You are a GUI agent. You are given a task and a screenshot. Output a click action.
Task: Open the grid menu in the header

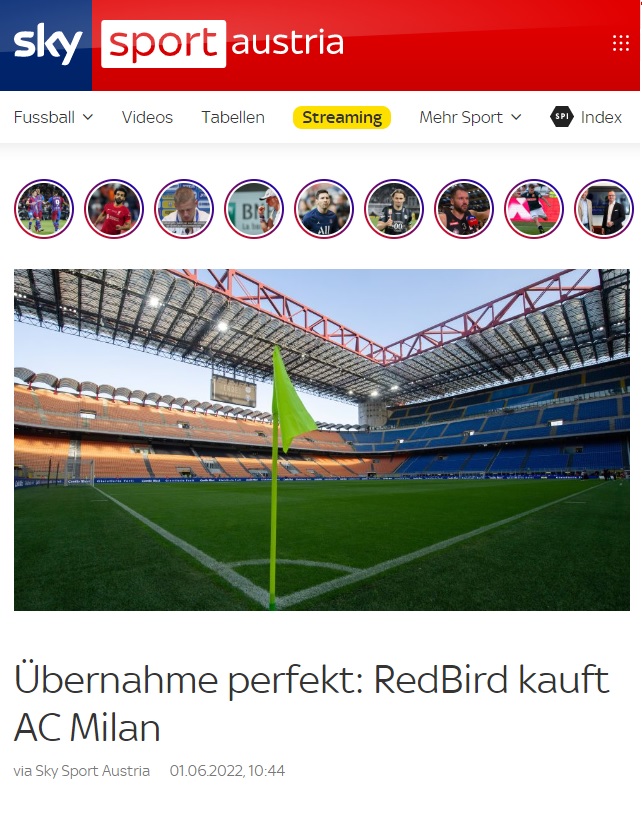(620, 43)
